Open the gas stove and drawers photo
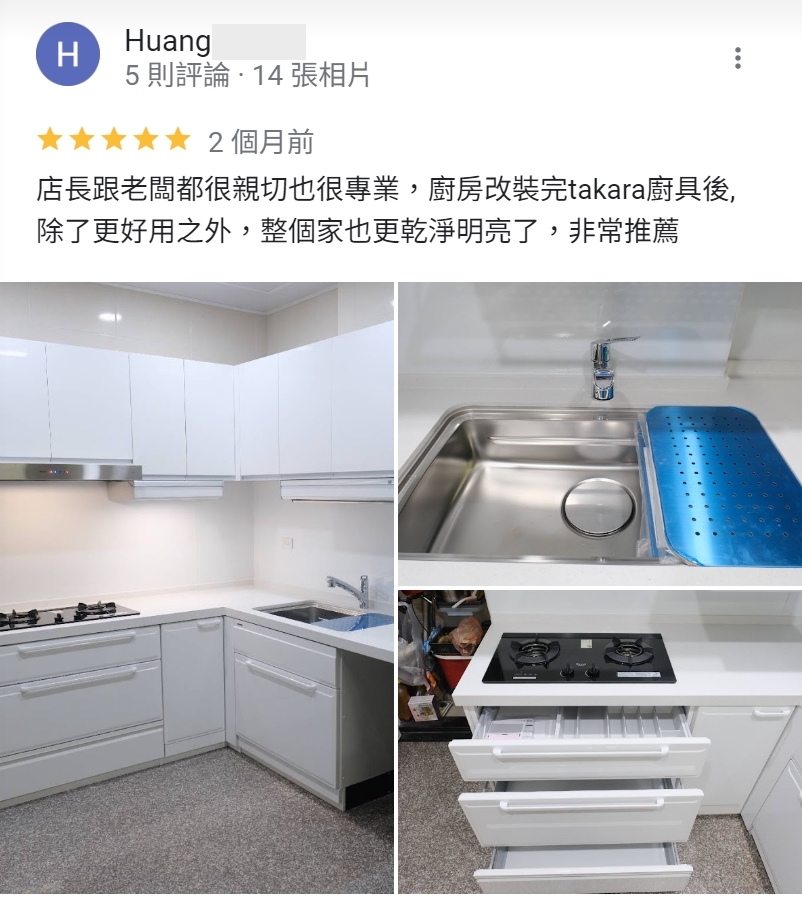 600,742
